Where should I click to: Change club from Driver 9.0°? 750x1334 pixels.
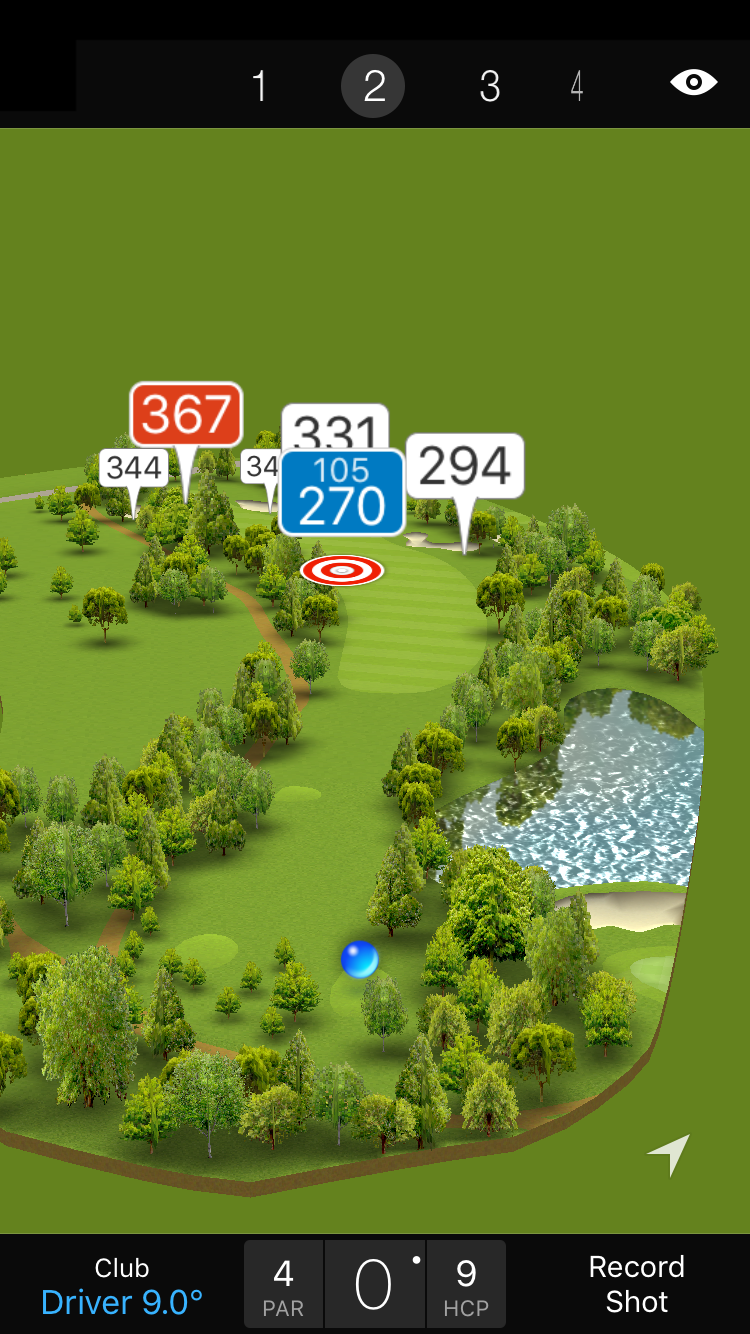122,1285
